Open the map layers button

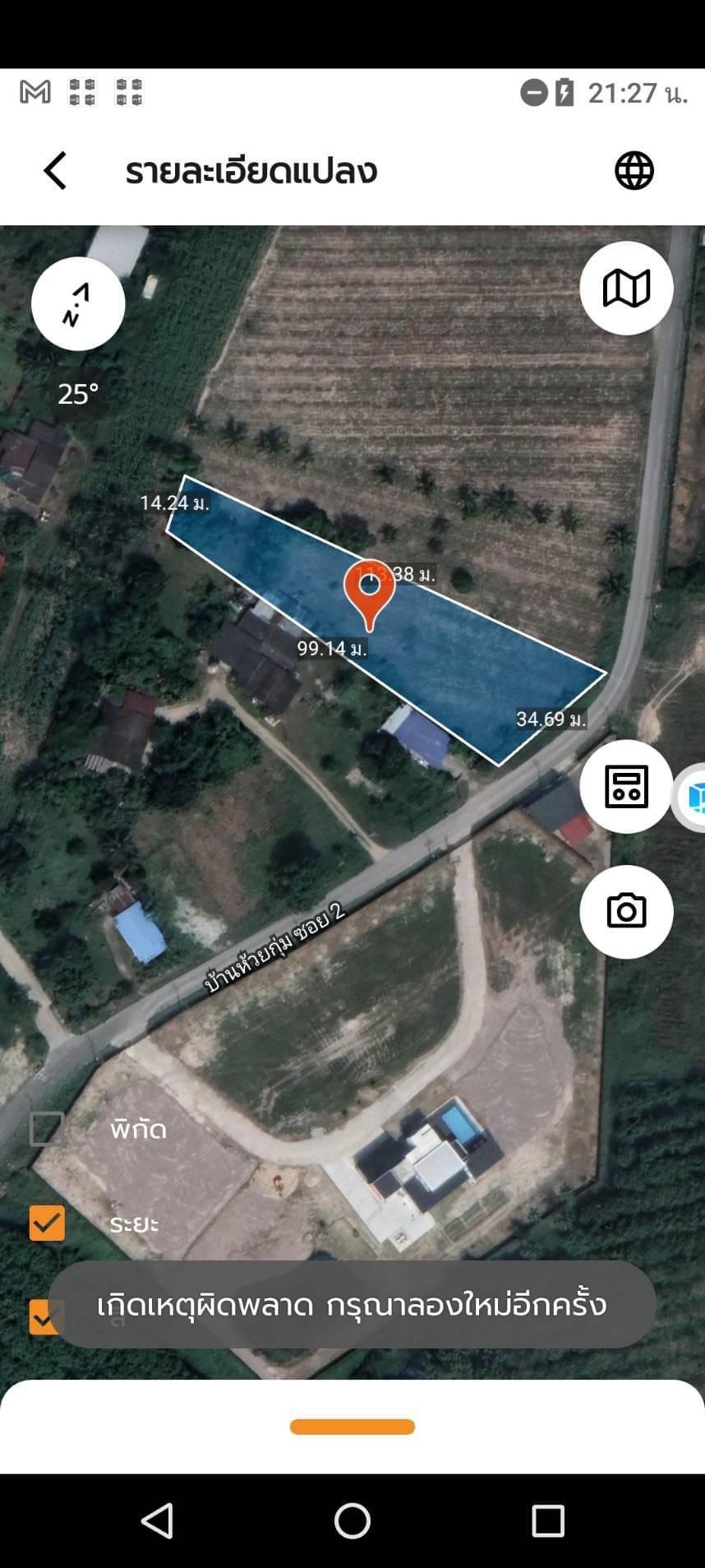click(626, 289)
